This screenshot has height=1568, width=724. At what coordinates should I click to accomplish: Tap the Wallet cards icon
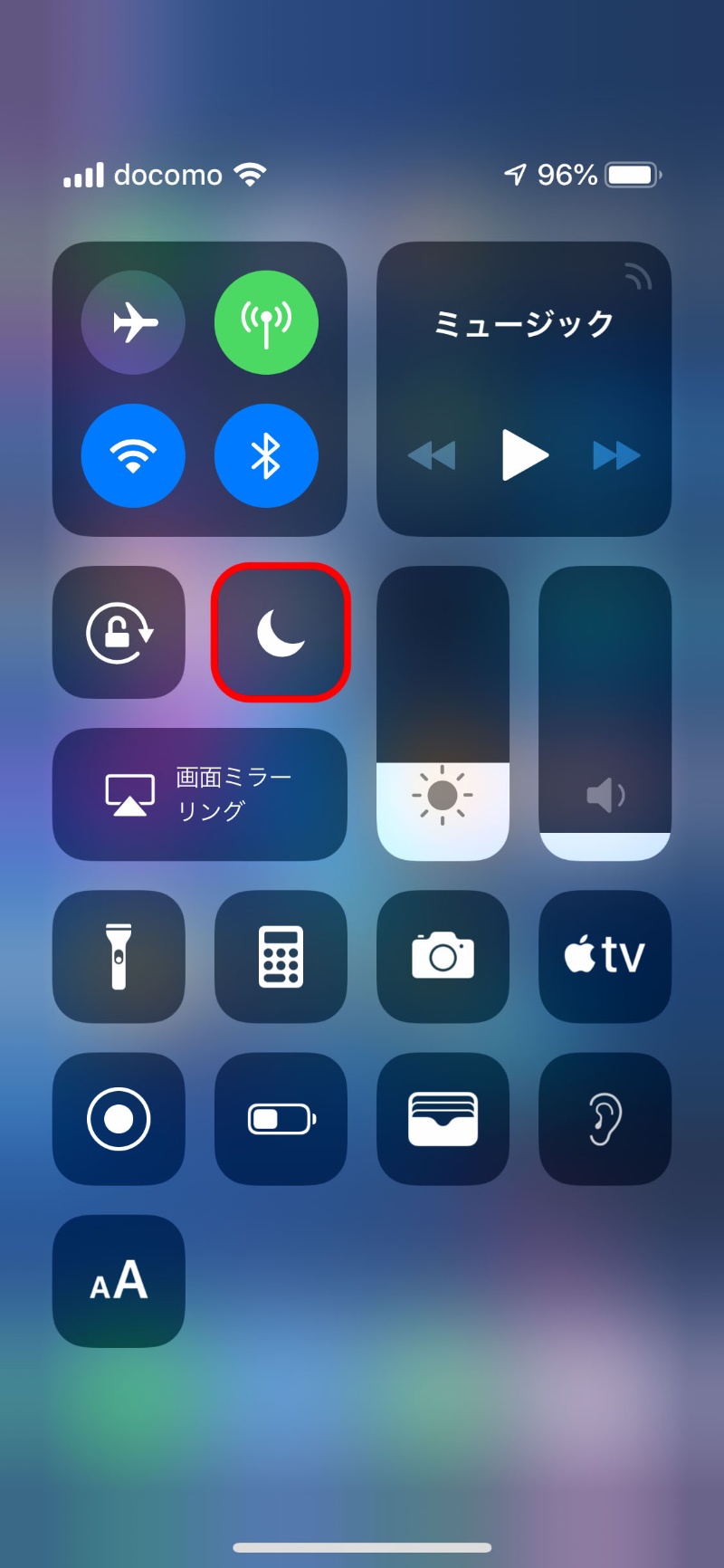443,1119
